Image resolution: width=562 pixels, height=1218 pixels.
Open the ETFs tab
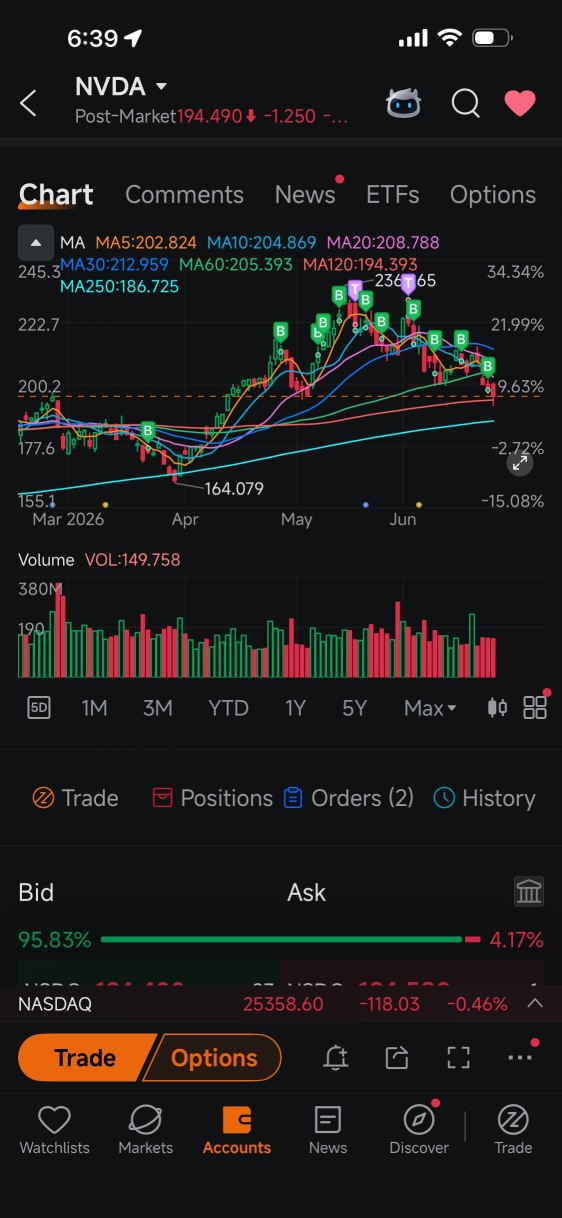392,195
